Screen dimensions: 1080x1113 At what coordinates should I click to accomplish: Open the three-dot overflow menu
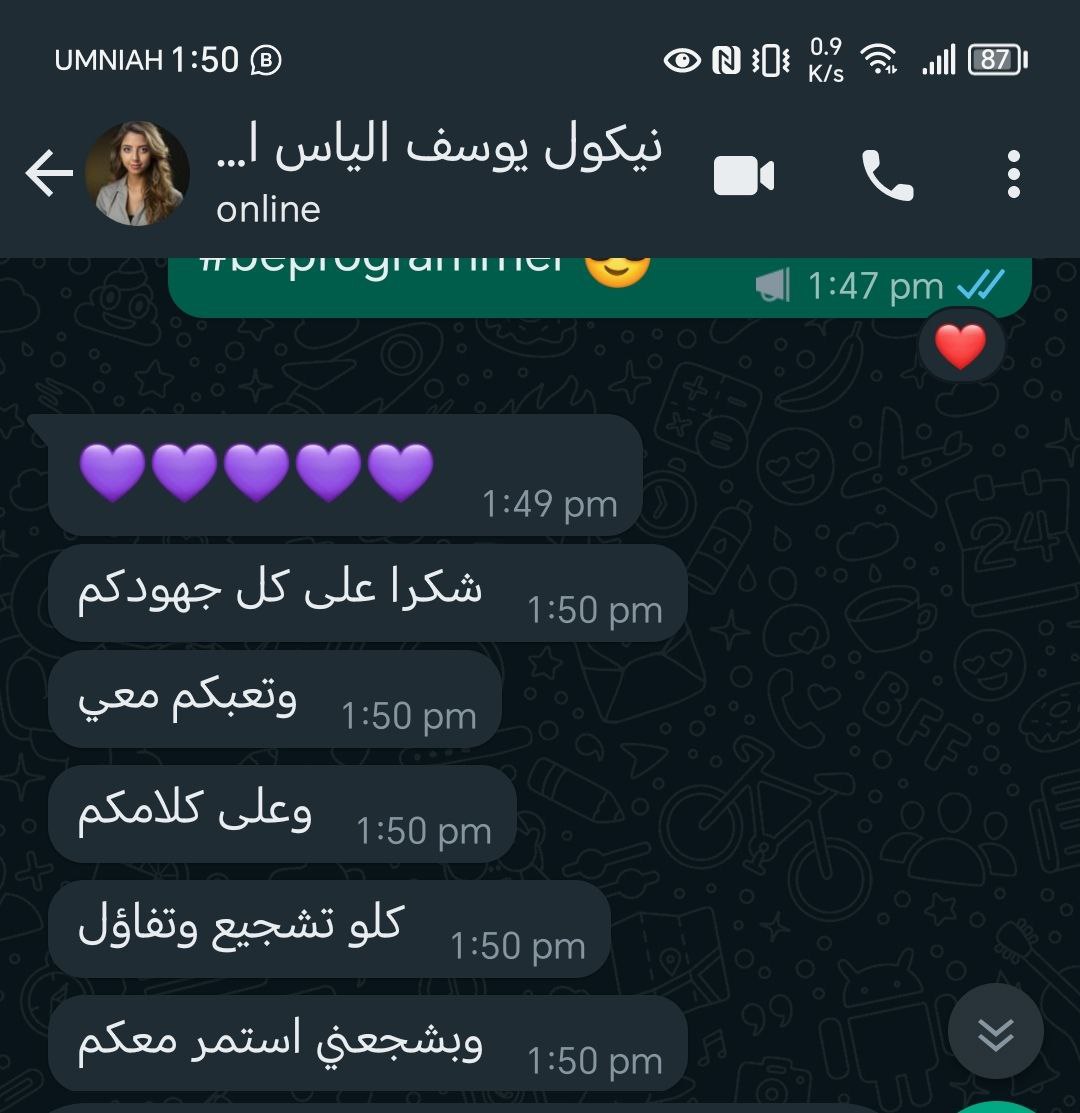[x=1014, y=175]
